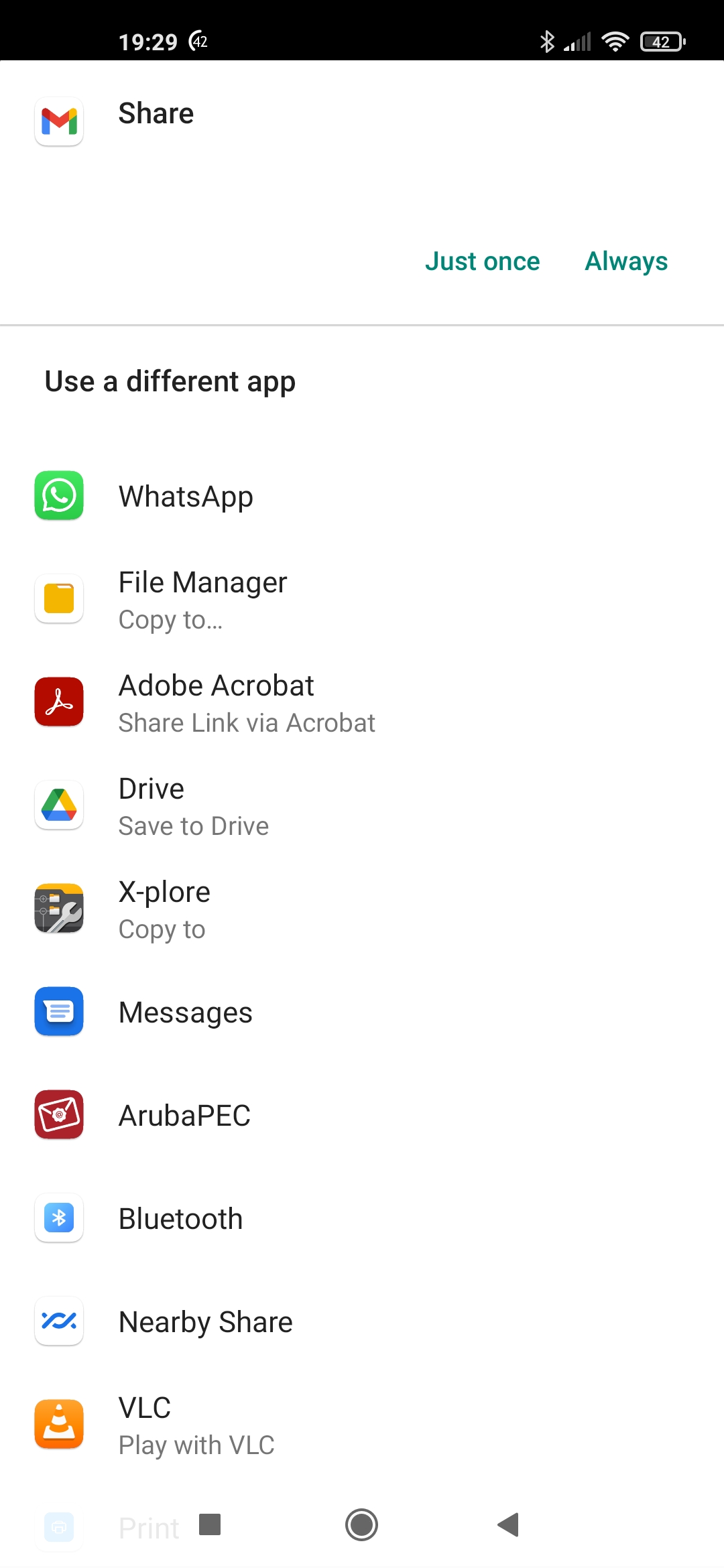This screenshot has height=1568, width=724.
Task: Send via Bluetooth
Action: tap(180, 1219)
